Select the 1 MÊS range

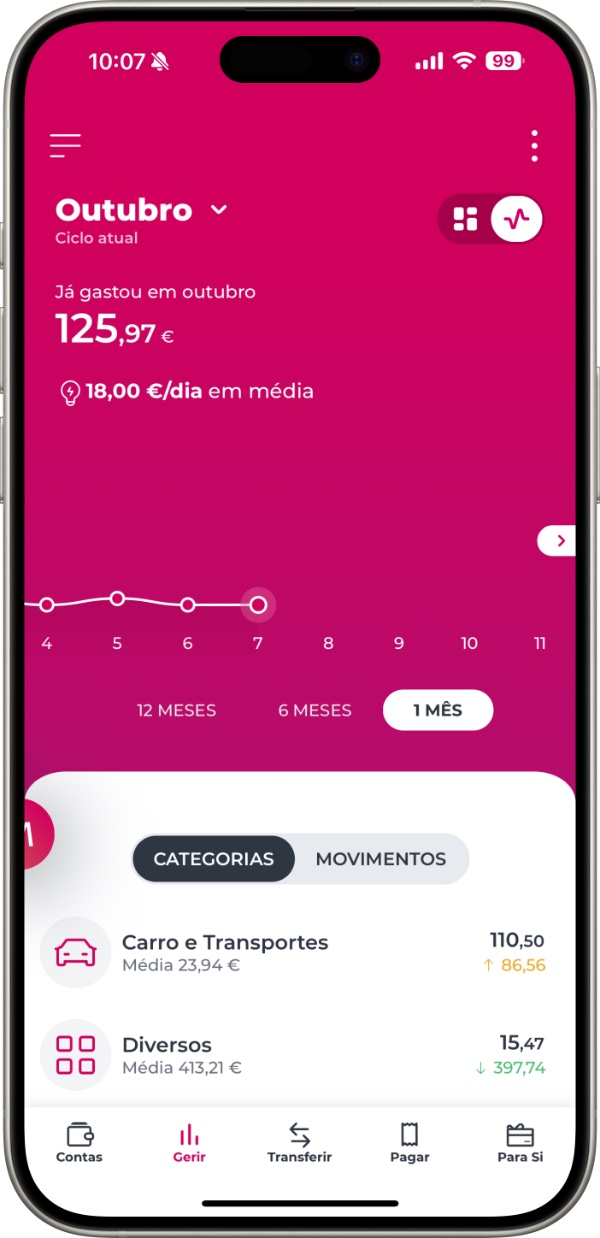point(438,710)
